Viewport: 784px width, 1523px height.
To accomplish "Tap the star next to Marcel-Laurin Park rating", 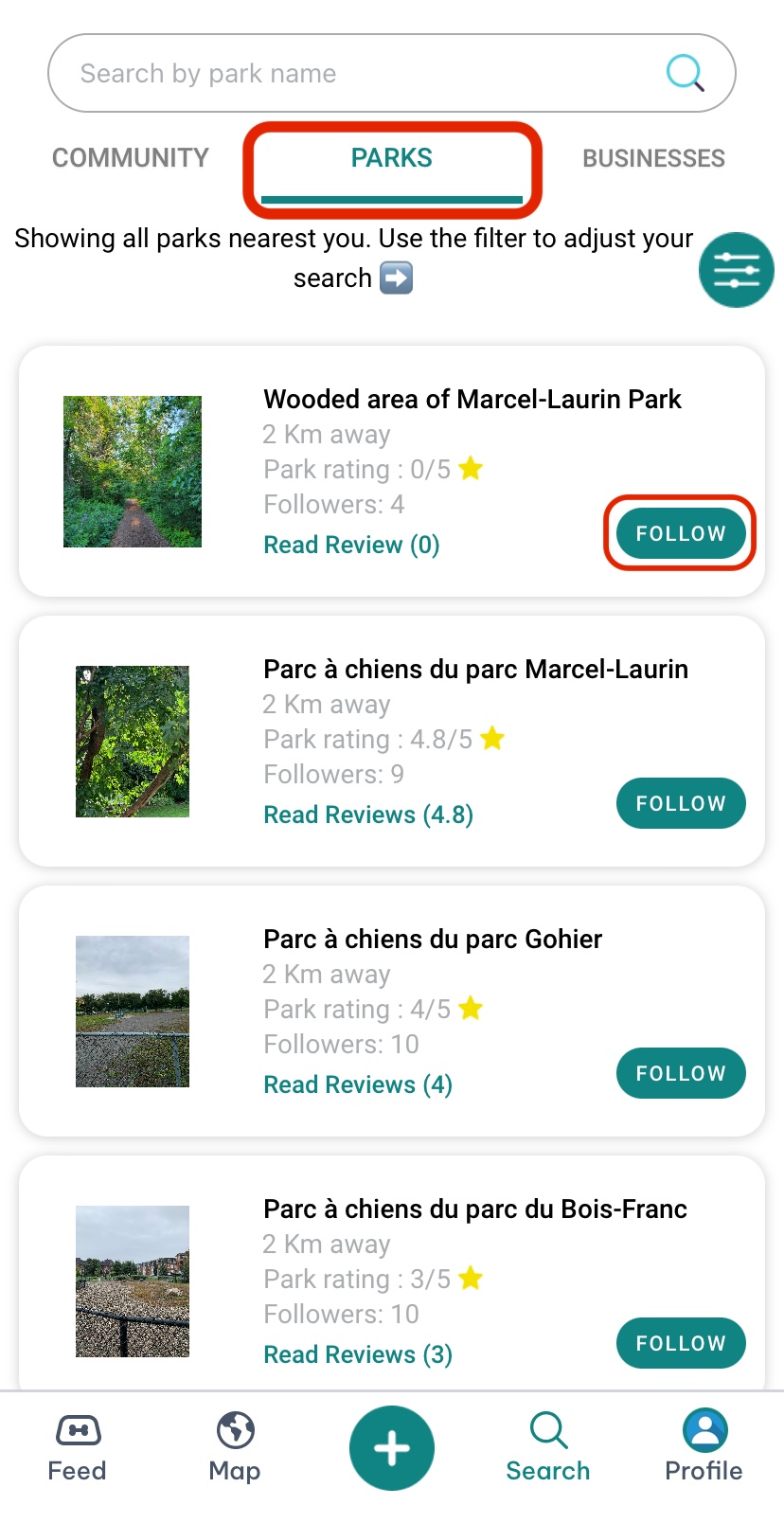I will 471,468.
